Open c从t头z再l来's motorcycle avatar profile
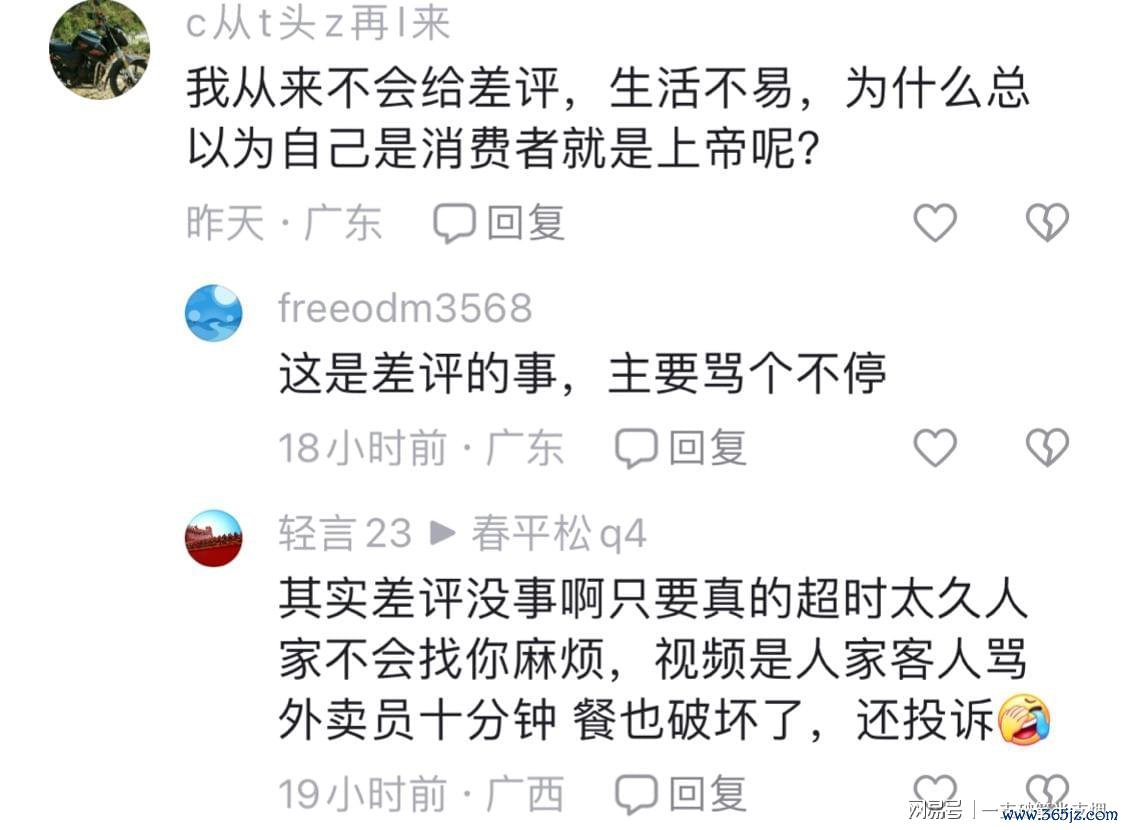Viewport: 1125px width, 830px height. (x=99, y=48)
